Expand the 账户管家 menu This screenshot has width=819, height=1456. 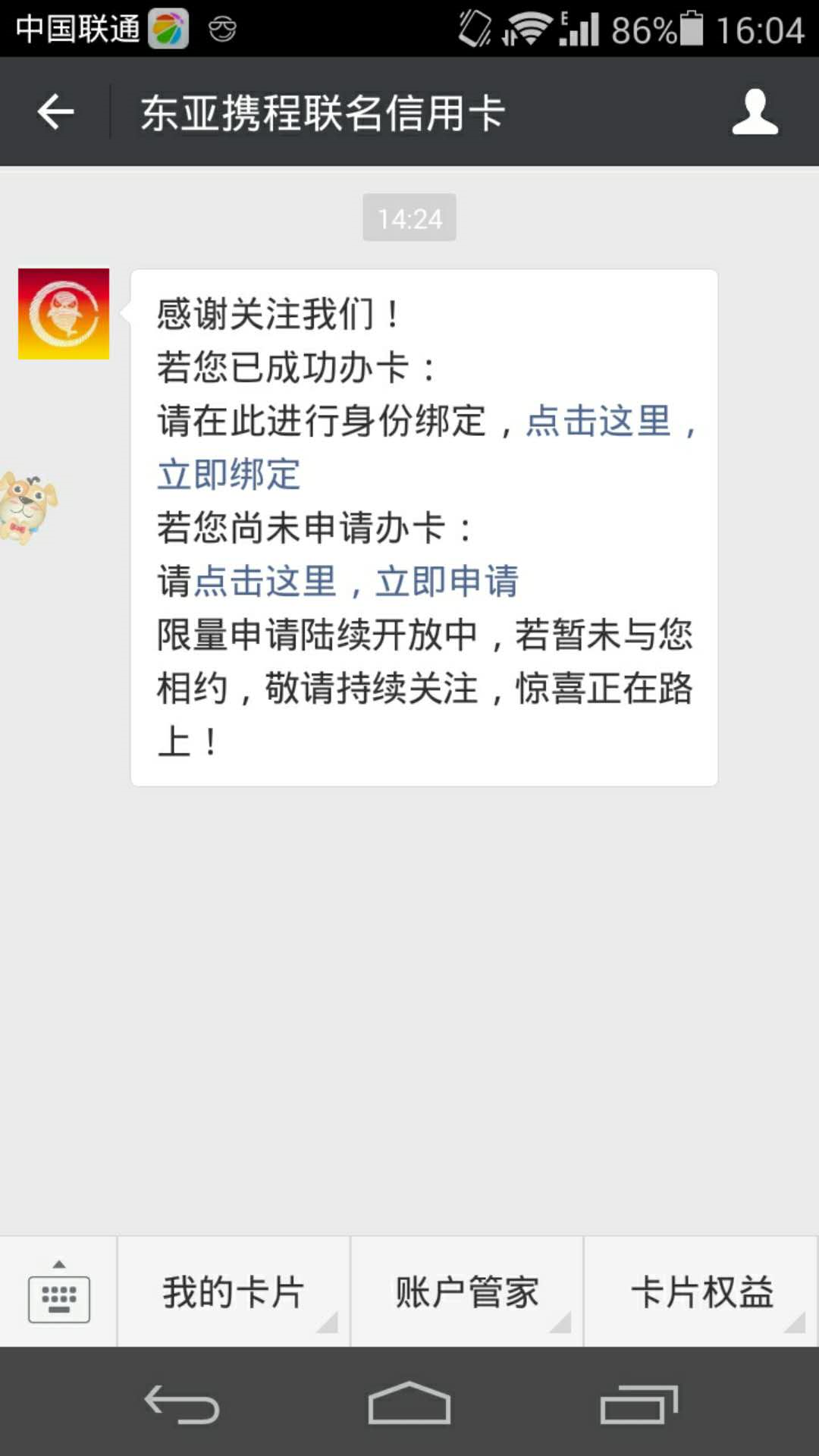(x=467, y=1292)
